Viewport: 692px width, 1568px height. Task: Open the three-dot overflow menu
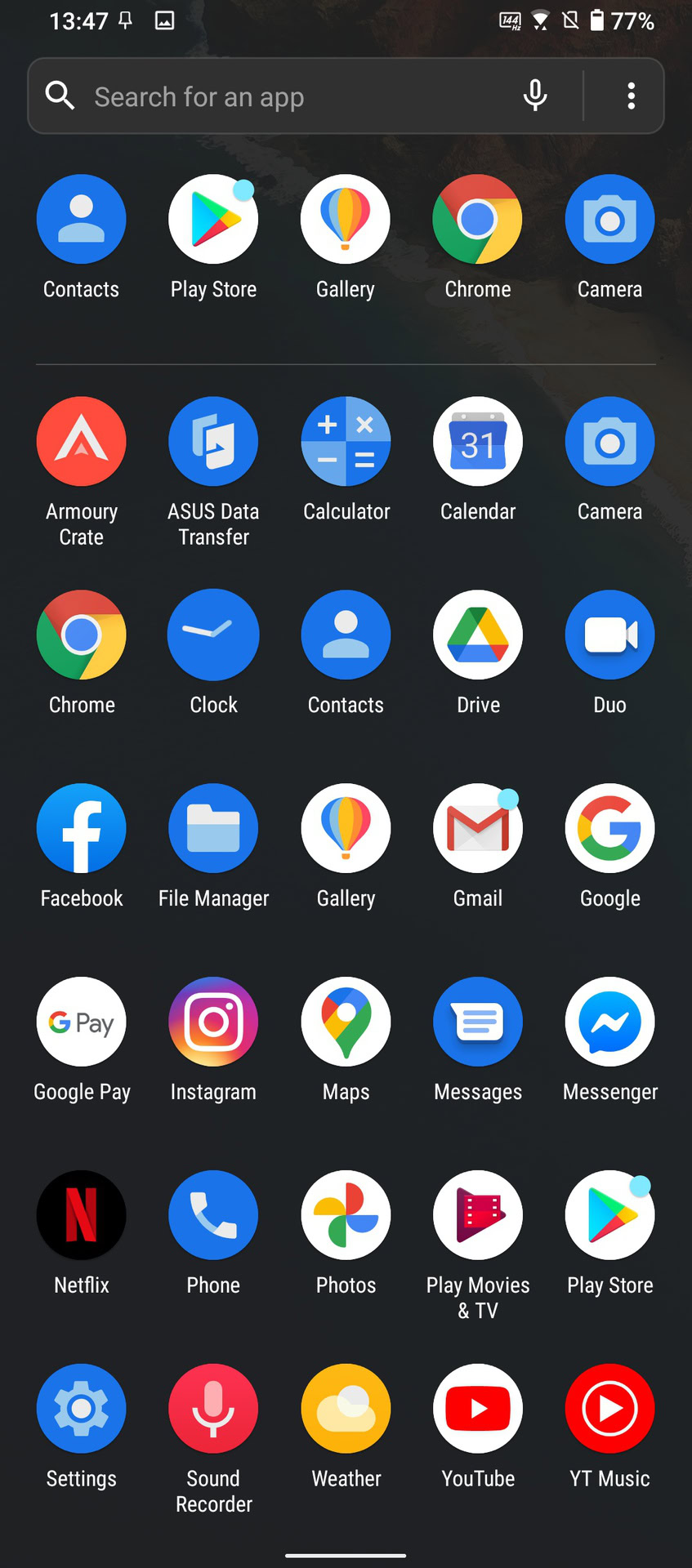[x=631, y=96]
